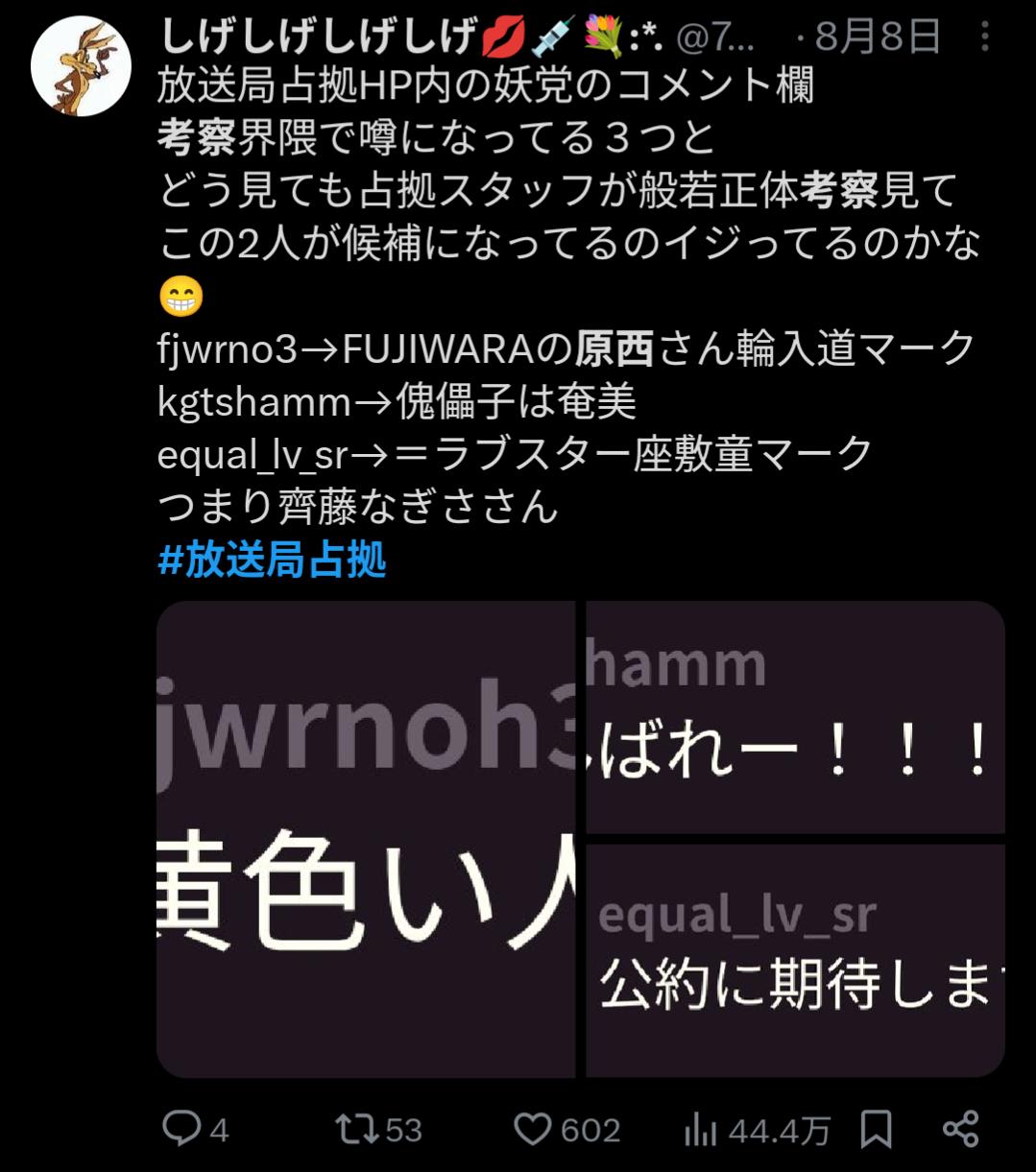Open the #放送局占拠 hashtag link
The image size is (1036, 1172).
click(272, 561)
